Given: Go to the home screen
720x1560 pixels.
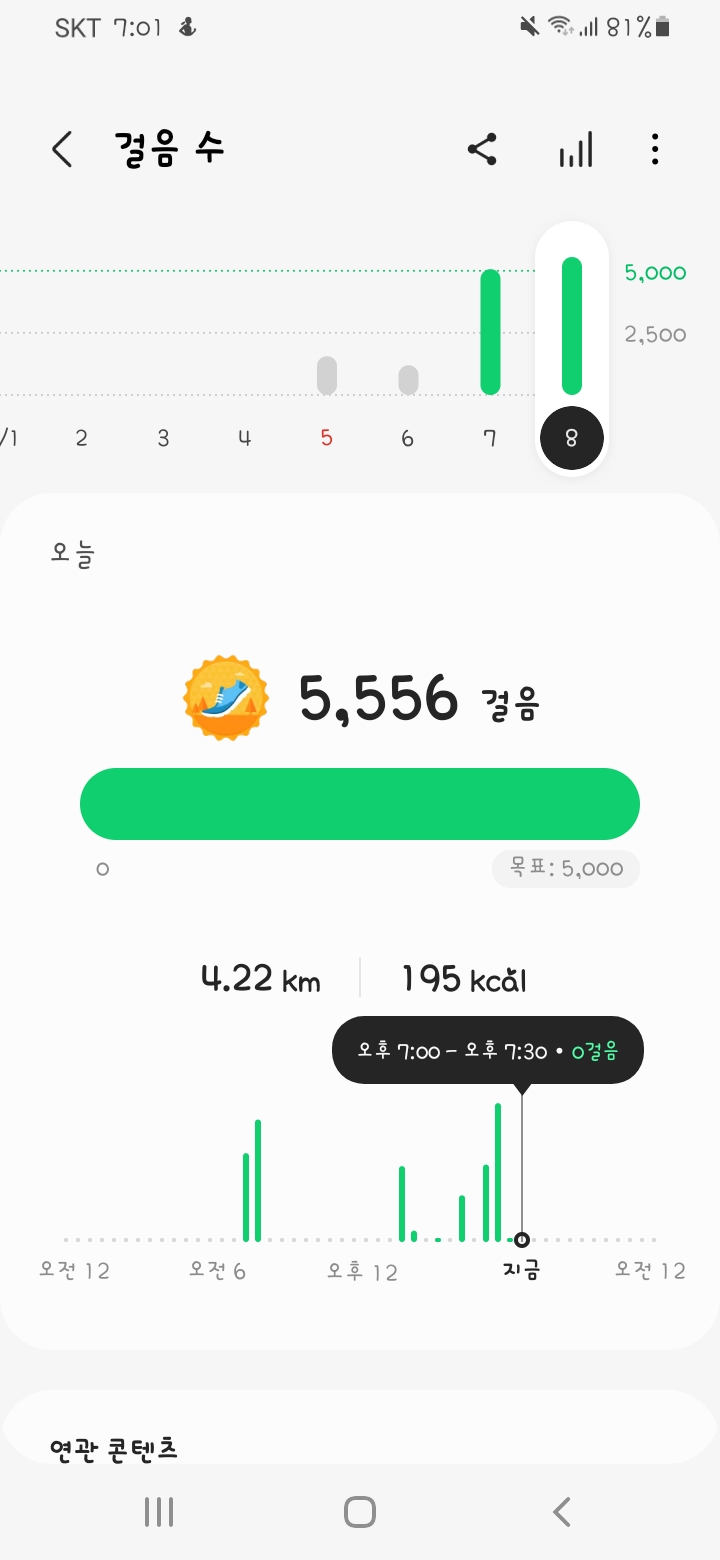Looking at the screenshot, I should pos(360,1511).
